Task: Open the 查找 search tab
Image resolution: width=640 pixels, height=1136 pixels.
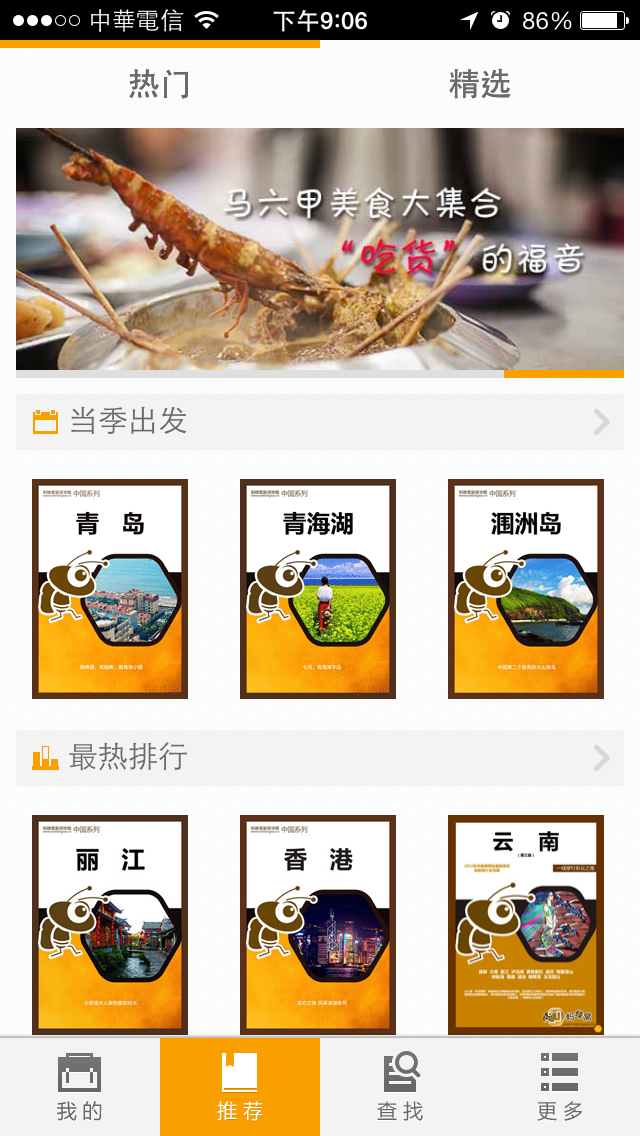Action: (x=400, y=1087)
